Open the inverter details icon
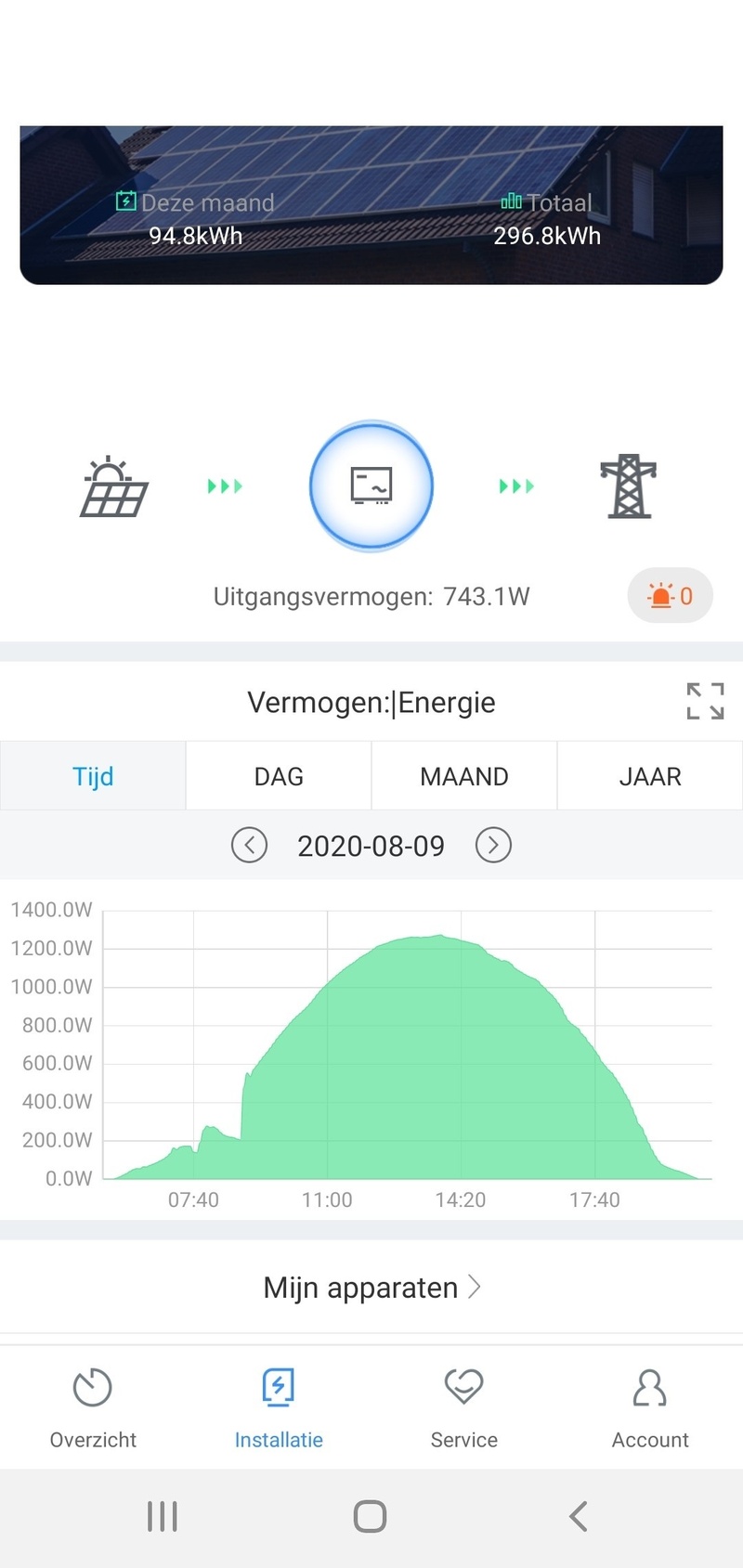 [x=371, y=486]
